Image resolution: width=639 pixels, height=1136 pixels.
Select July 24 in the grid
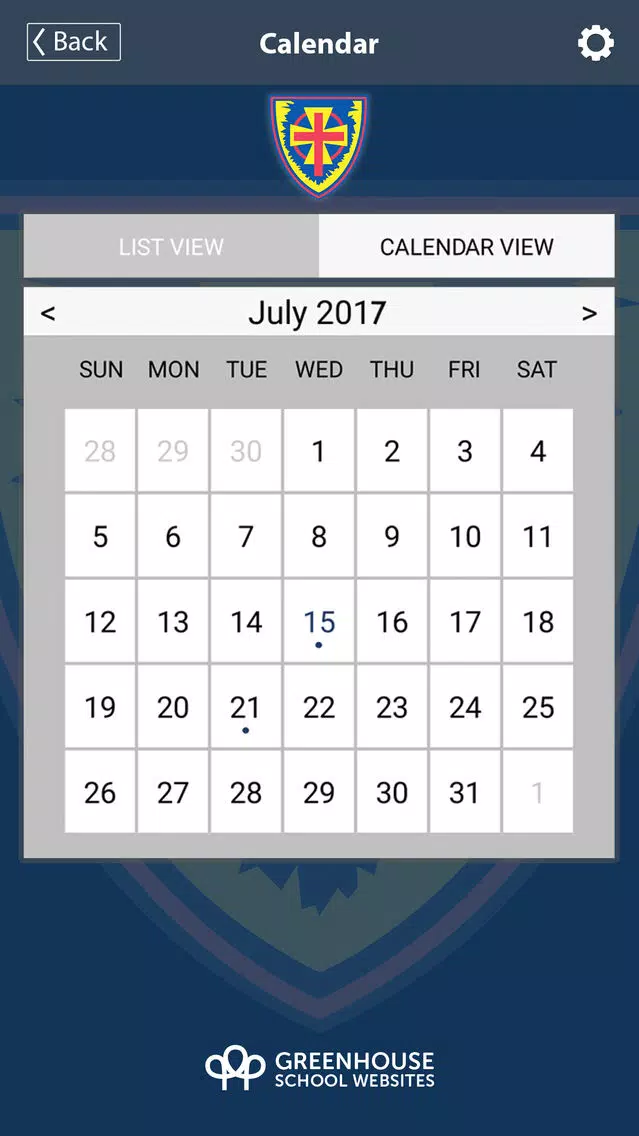[x=465, y=708]
